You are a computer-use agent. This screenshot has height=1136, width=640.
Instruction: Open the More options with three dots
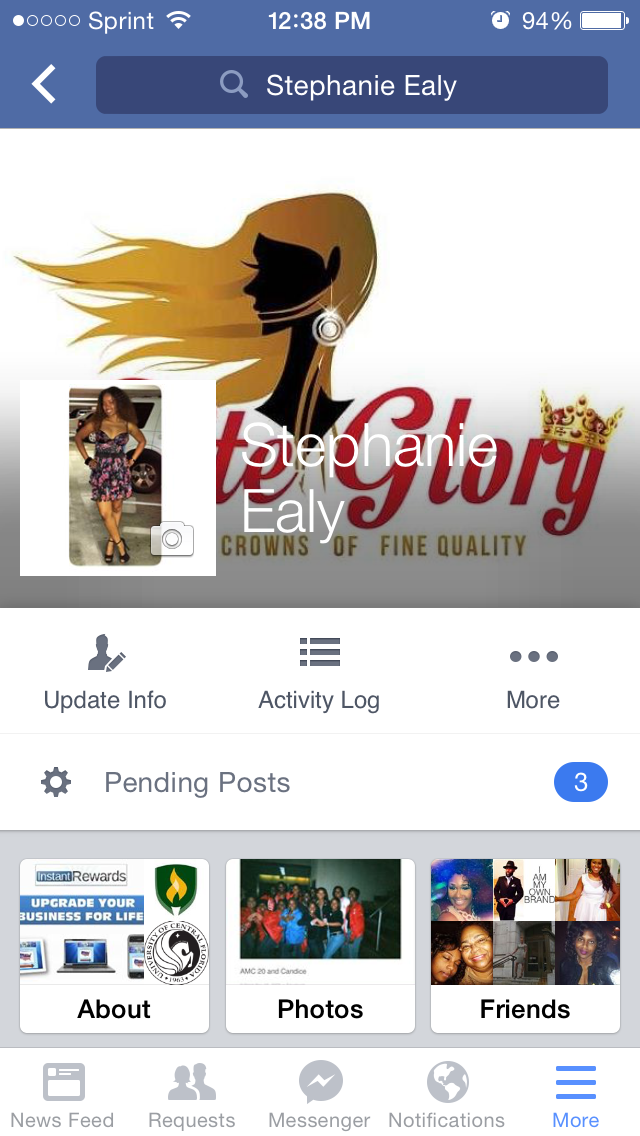[533, 673]
